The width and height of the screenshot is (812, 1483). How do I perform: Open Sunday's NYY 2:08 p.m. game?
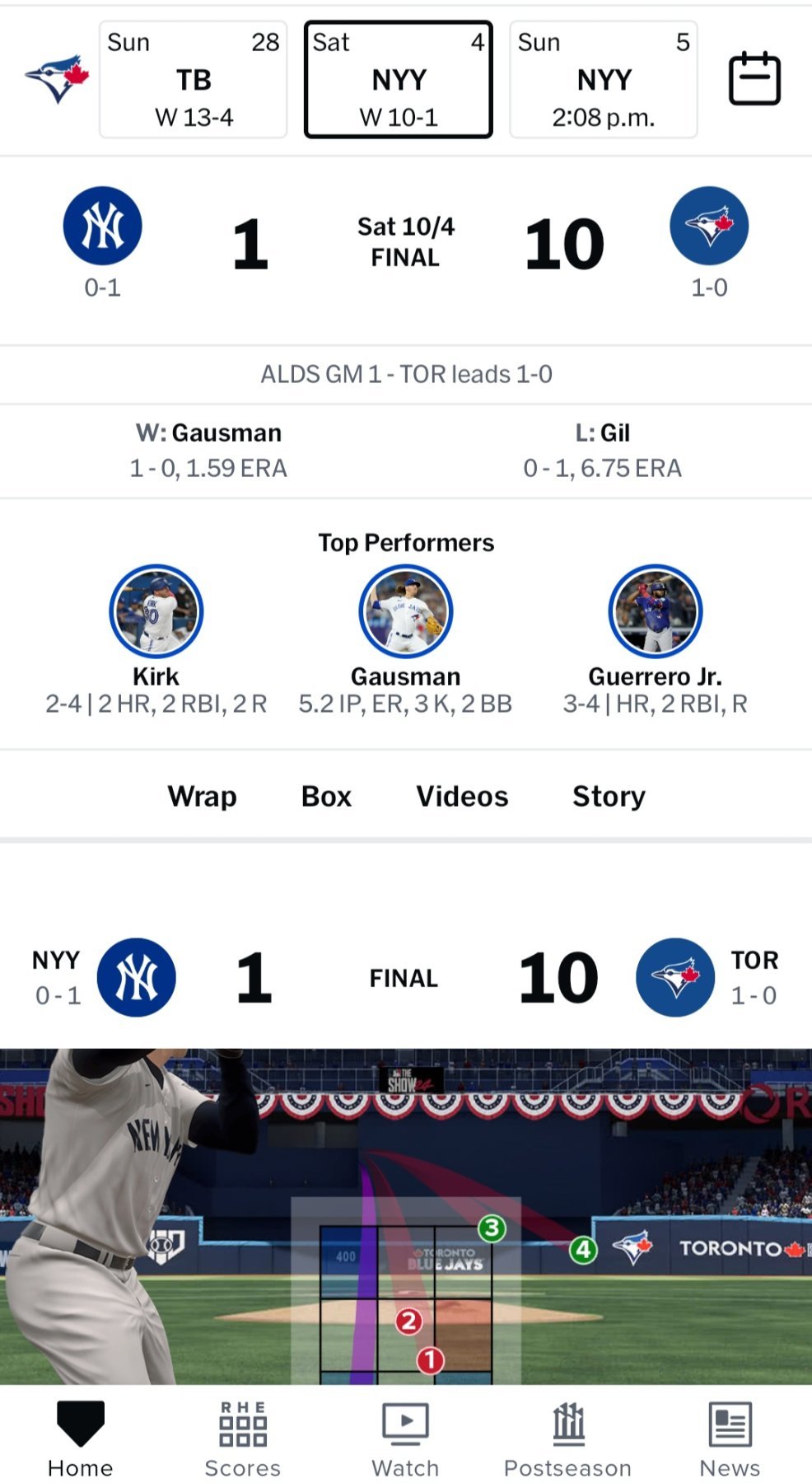point(604,80)
